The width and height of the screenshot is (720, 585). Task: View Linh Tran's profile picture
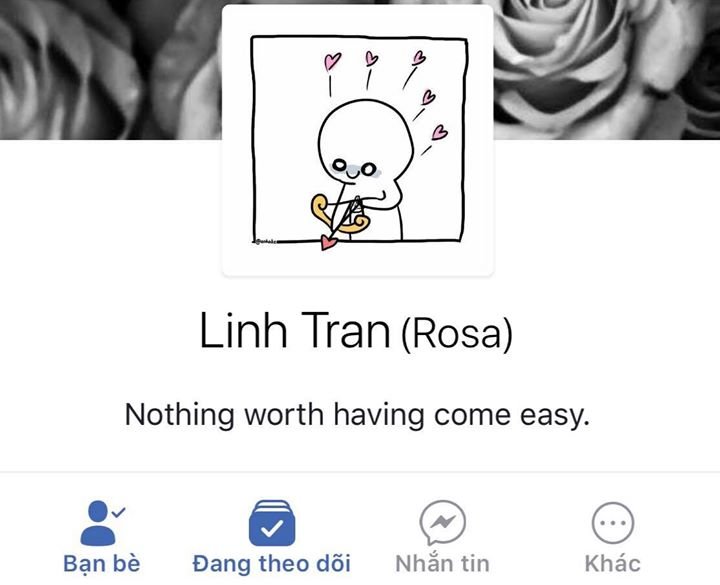point(358,141)
